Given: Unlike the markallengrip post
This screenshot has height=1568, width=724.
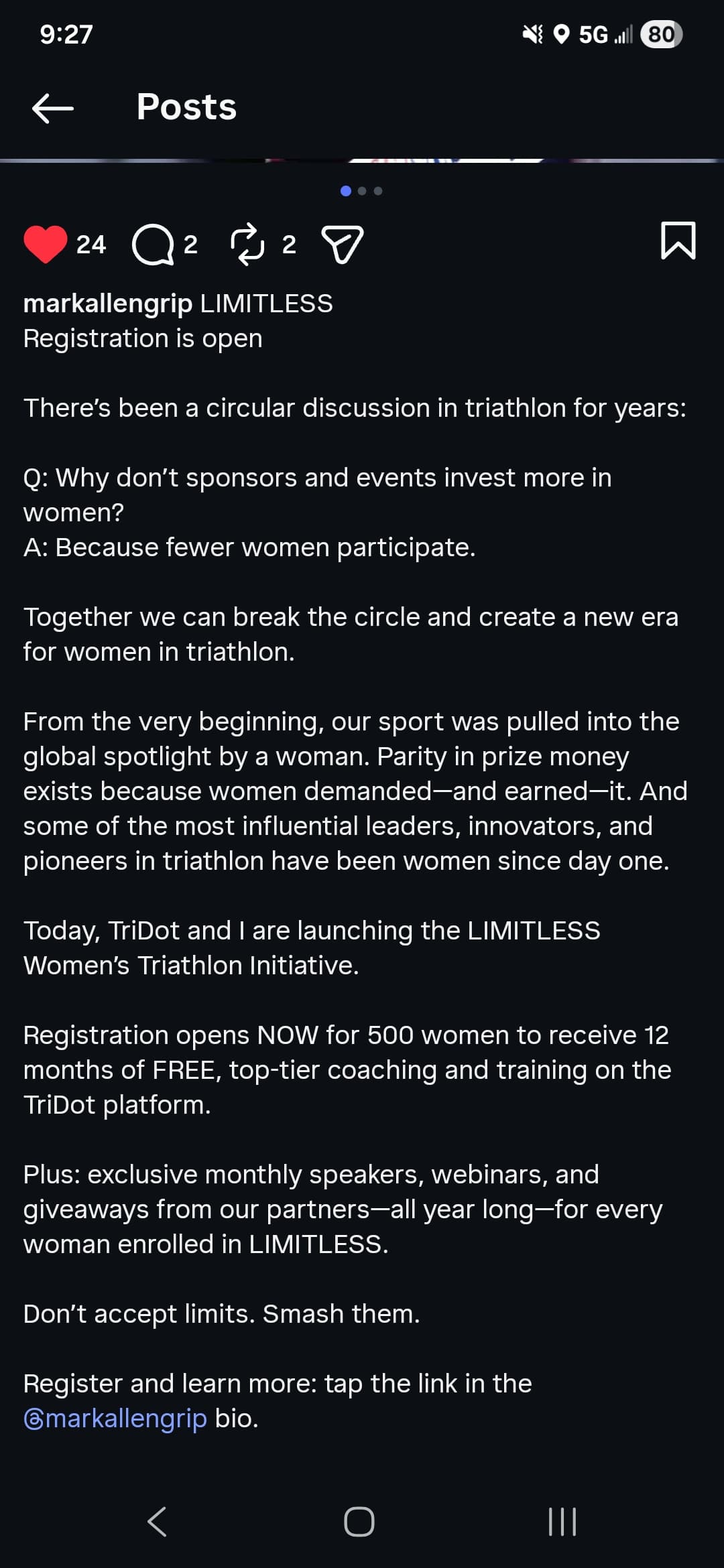Looking at the screenshot, I should [x=46, y=244].
